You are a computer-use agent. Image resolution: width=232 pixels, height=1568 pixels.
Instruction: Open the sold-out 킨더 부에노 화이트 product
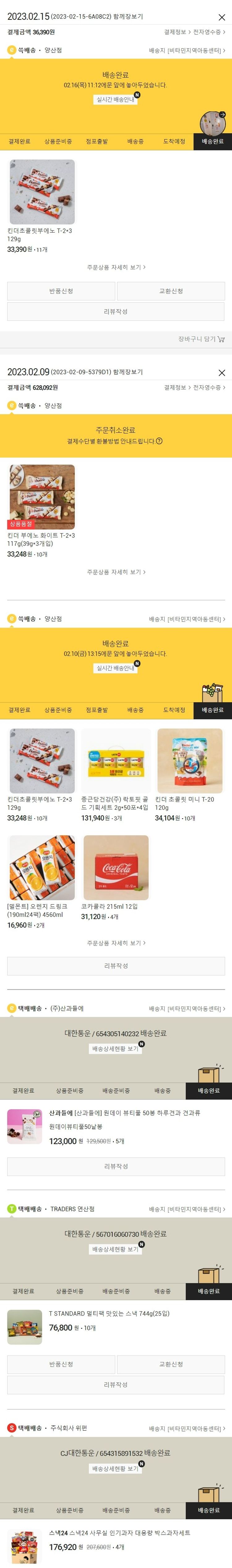(x=42, y=497)
